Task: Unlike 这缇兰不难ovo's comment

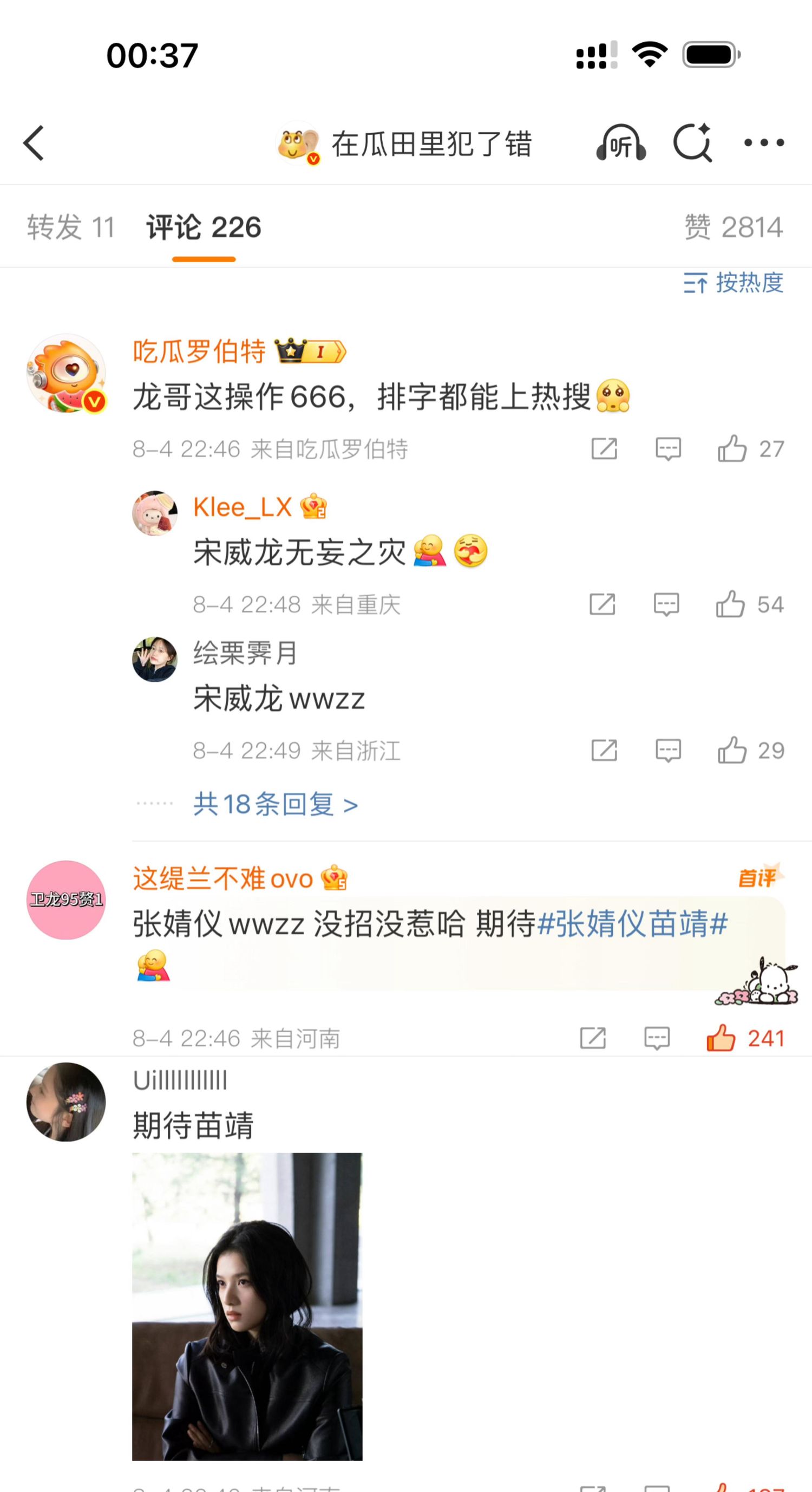Action: click(721, 1039)
